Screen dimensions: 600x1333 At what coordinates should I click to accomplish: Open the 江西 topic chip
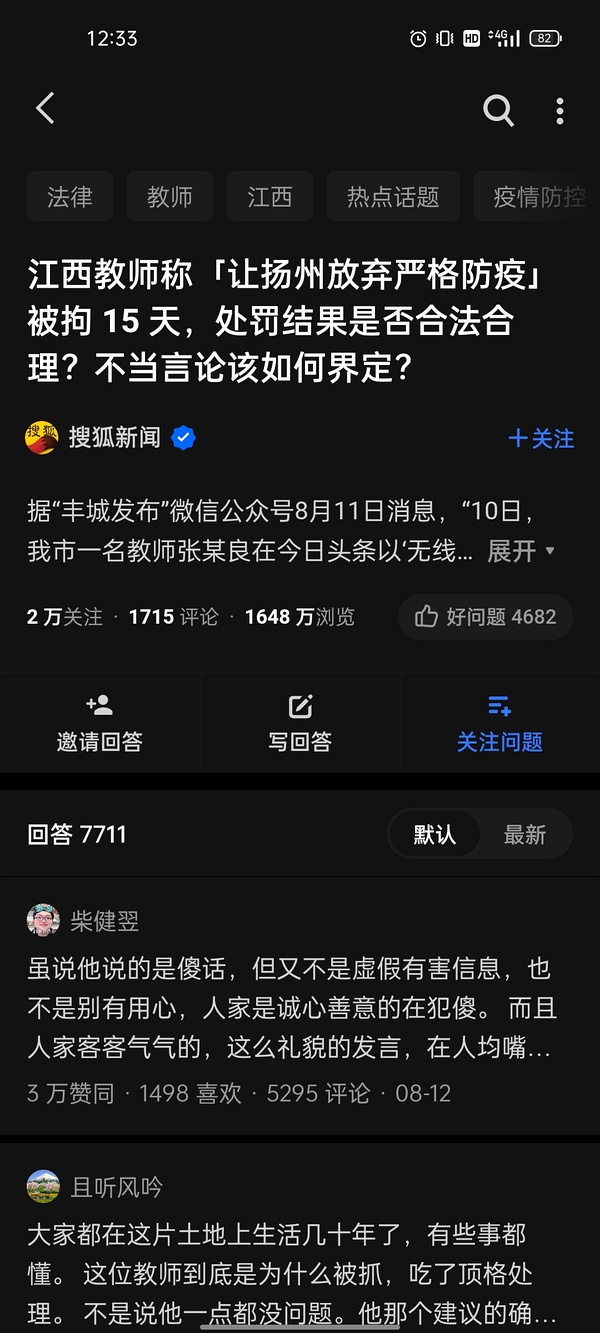click(270, 197)
